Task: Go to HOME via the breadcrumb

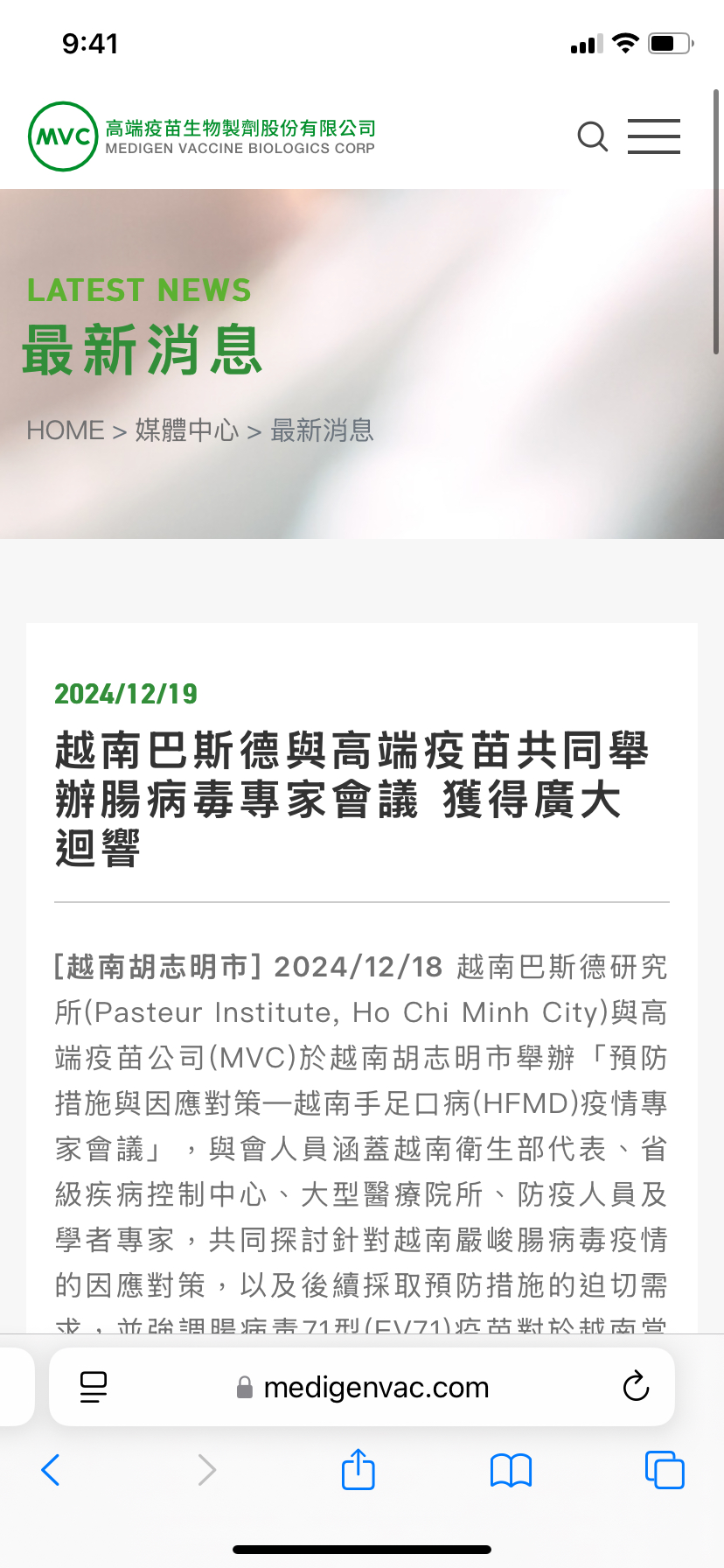Action: [66, 430]
